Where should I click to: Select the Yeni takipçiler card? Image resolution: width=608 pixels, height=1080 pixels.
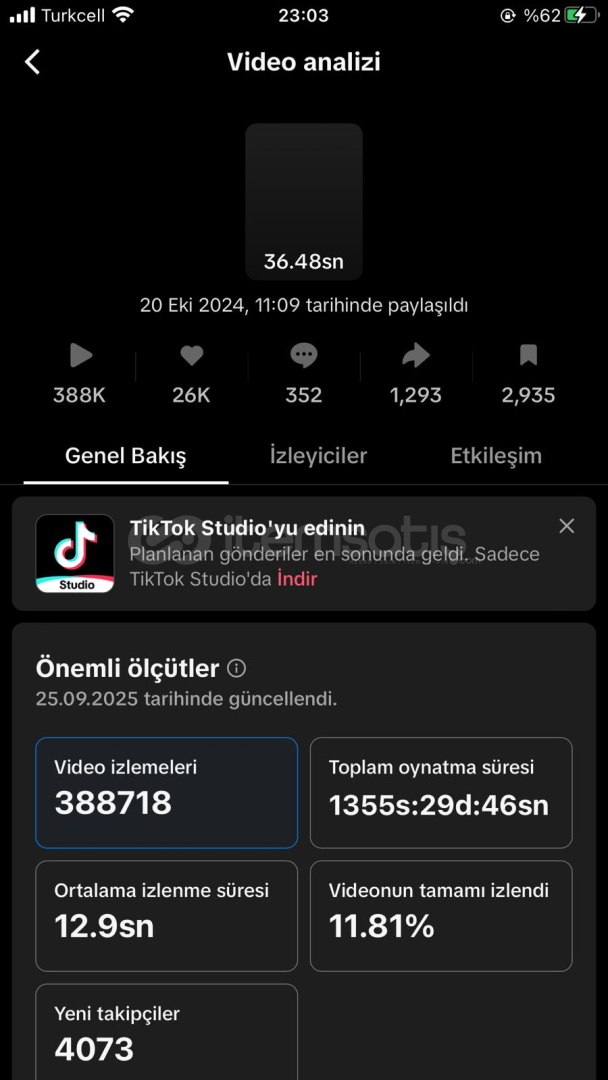(167, 1032)
